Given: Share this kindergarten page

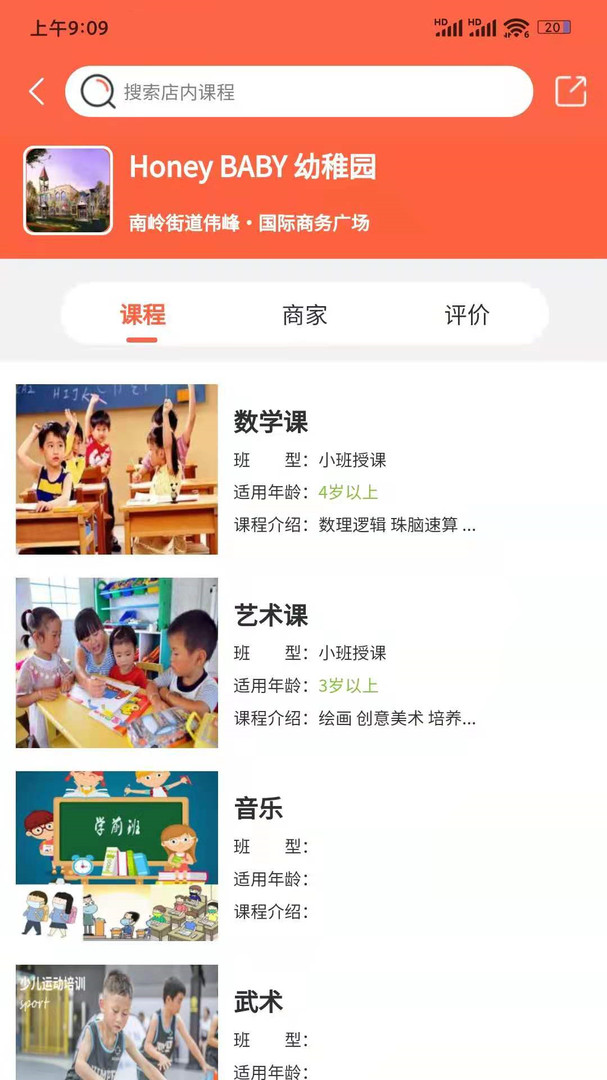Looking at the screenshot, I should pos(571,91).
